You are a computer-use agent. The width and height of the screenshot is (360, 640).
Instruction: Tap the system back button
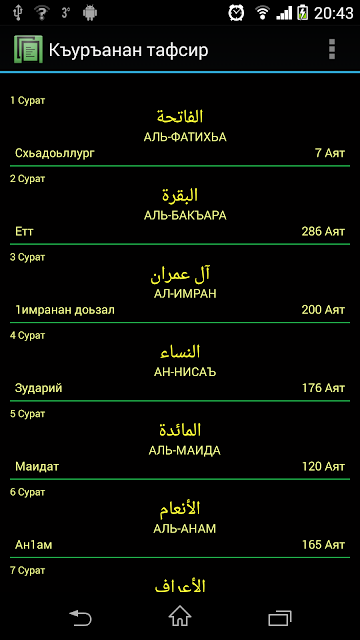pyautogui.click(x=80, y=618)
